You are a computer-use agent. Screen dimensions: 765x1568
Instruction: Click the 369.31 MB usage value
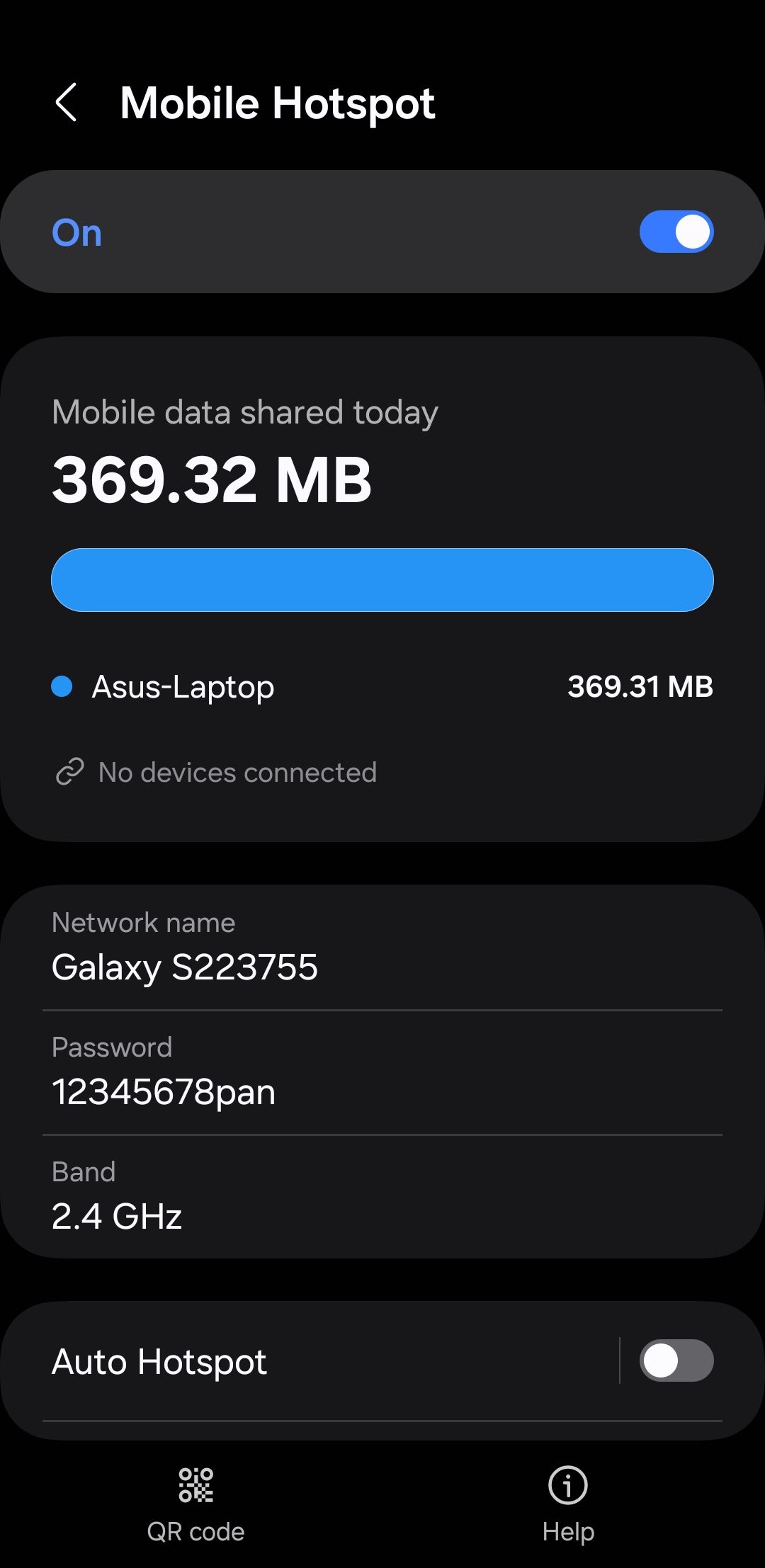[x=640, y=686]
